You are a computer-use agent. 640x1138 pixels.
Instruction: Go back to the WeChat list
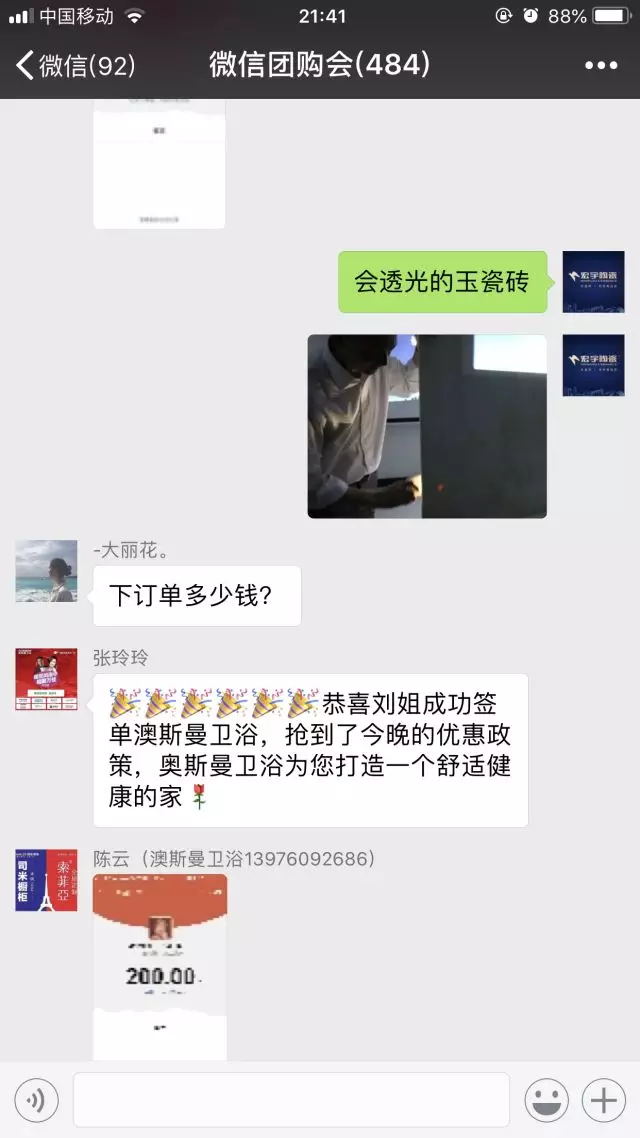[x=75, y=66]
